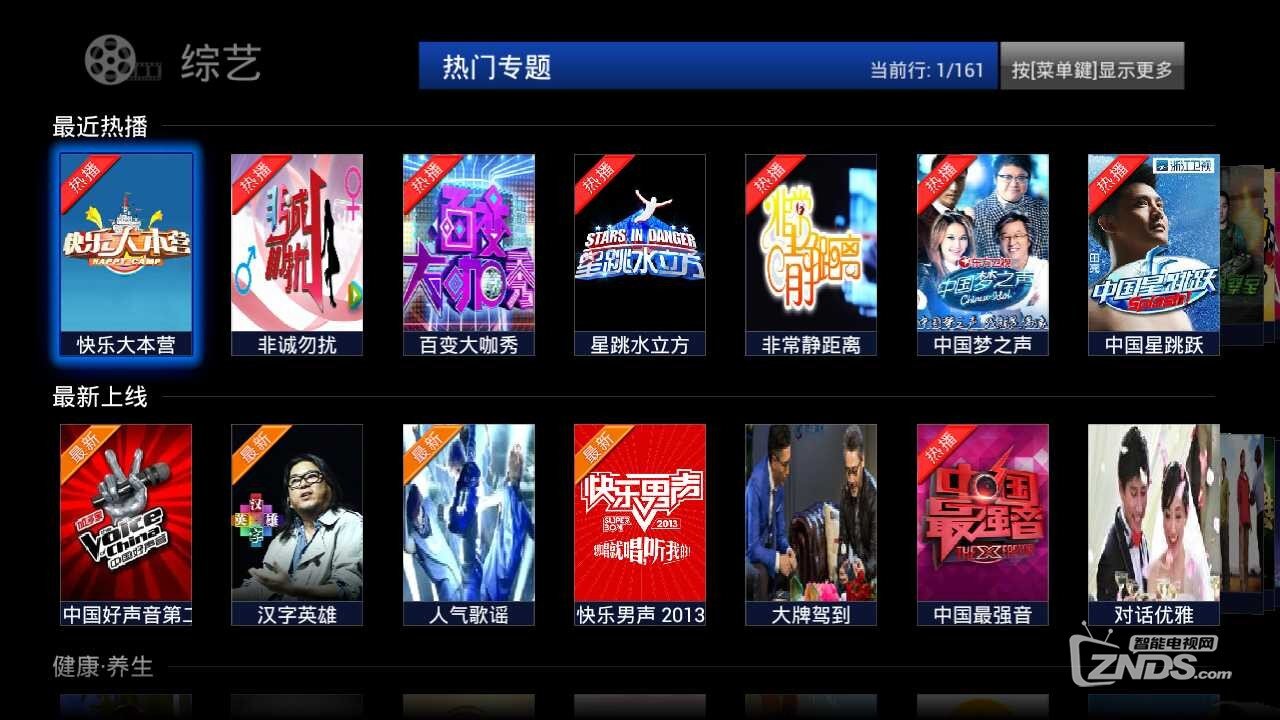This screenshot has height=720, width=1280.
Task: Open the 人气歌谣 show
Action: tap(468, 524)
